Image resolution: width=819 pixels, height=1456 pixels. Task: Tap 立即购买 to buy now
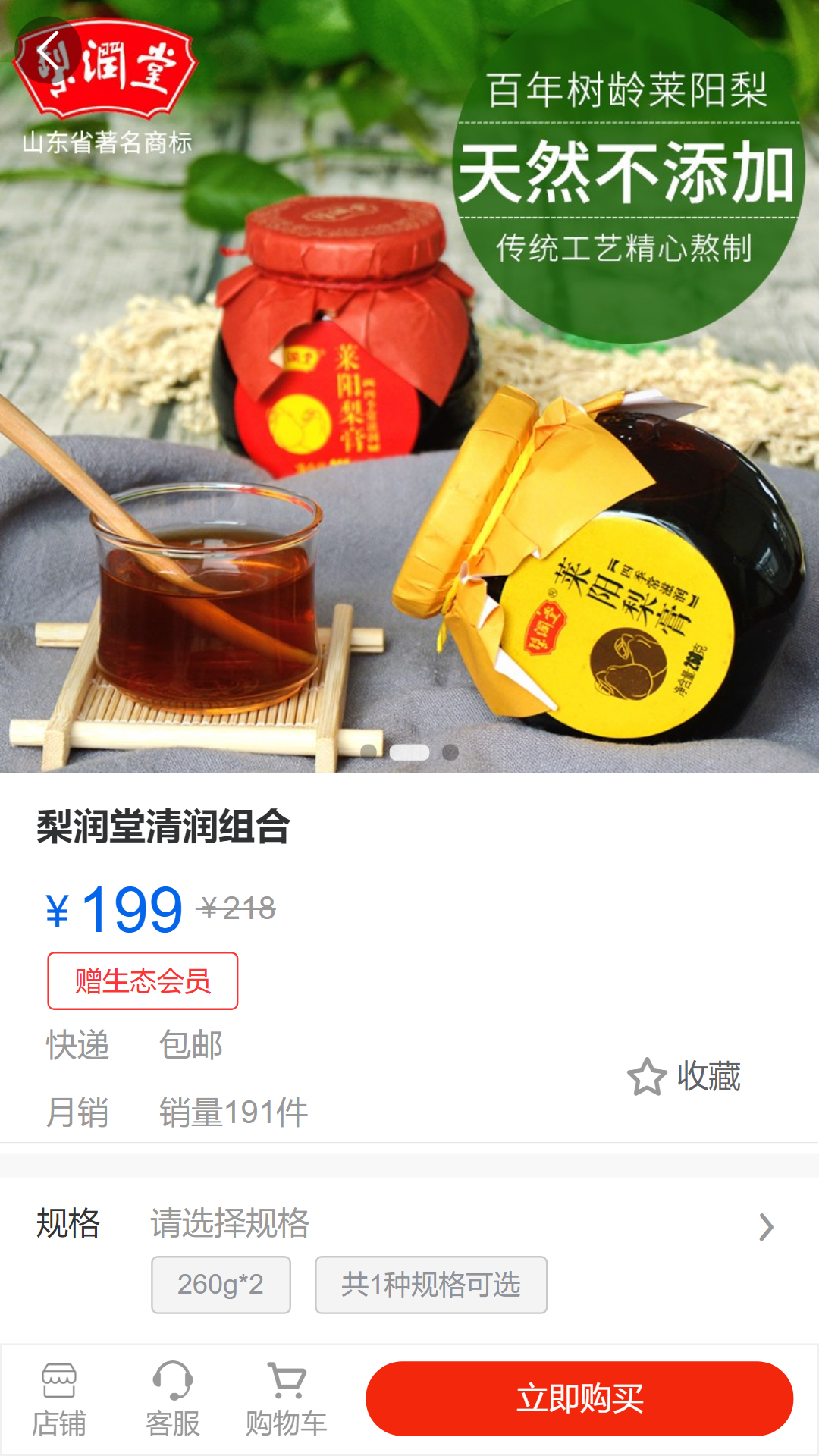(579, 1398)
